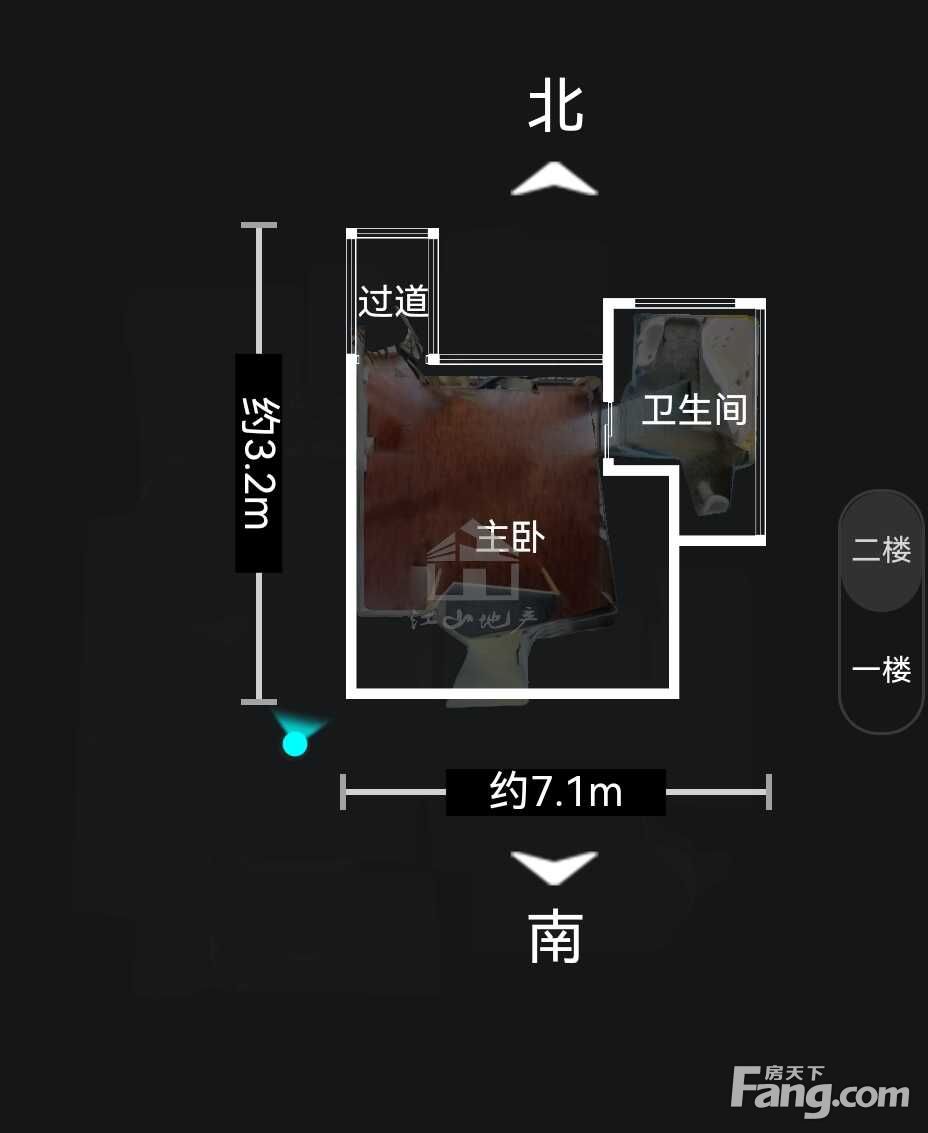Switch to the 二楼 floor view

click(881, 551)
